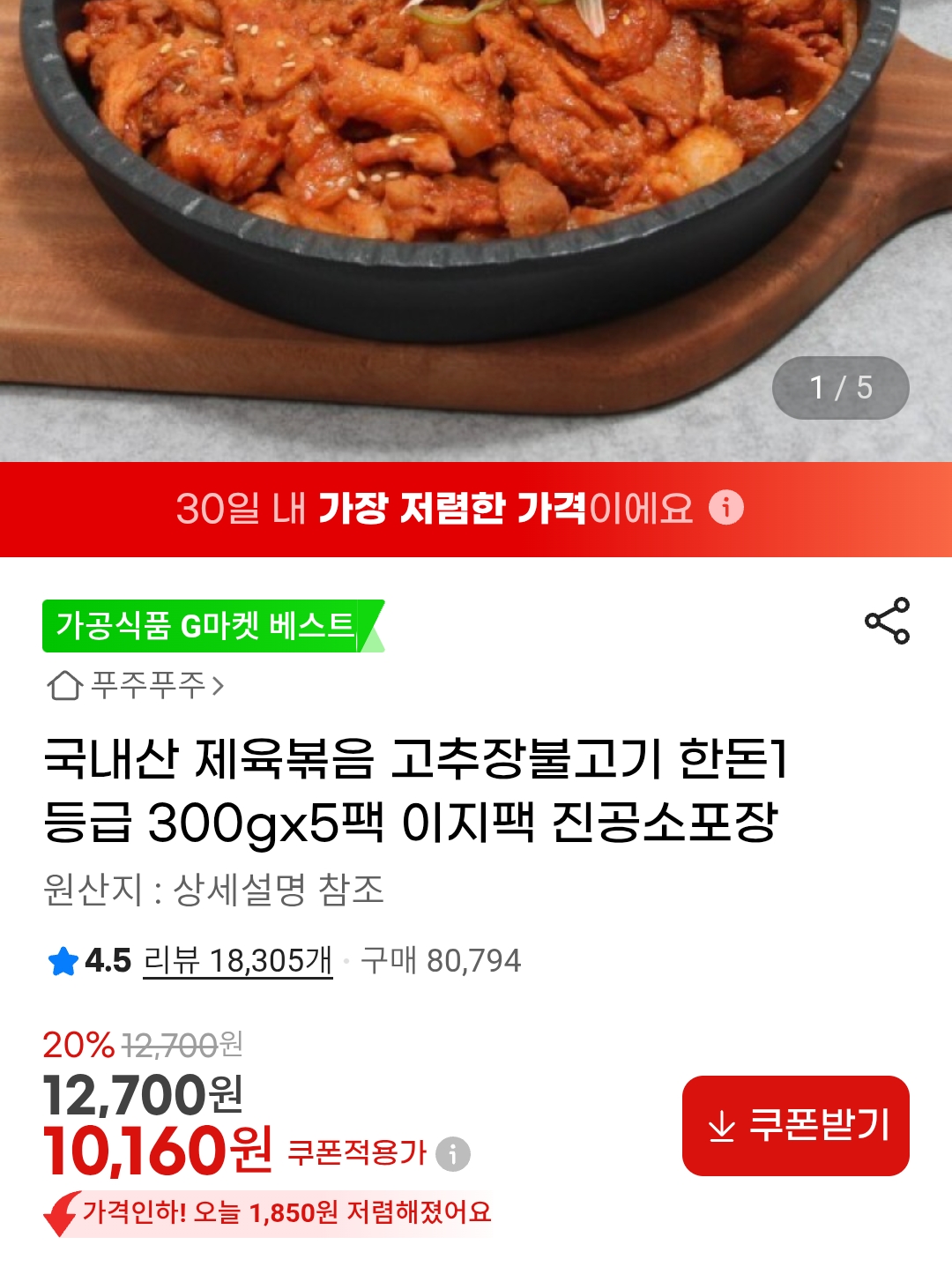Screen dimensions: 952x1267
Task: Show coupon price info next to 쿠폰적용가
Action: pos(453,1153)
